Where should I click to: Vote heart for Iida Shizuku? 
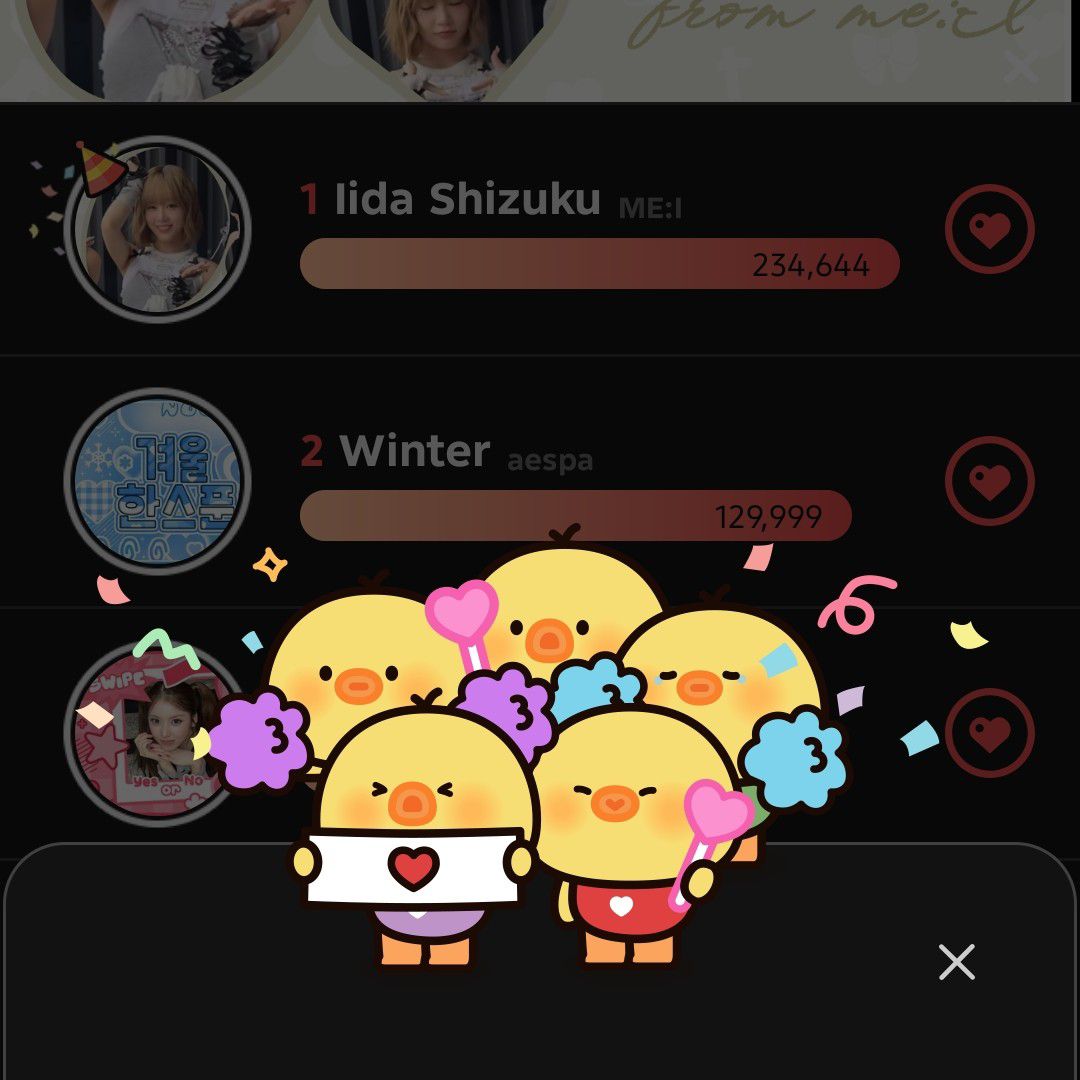990,230
